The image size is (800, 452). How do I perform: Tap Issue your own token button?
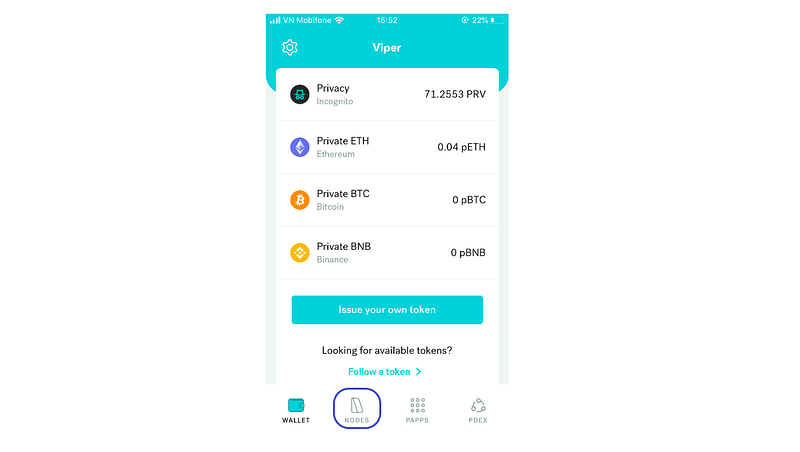tap(387, 310)
